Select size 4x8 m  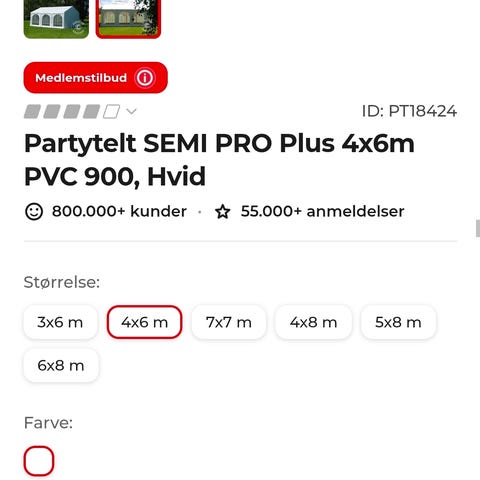point(313,322)
